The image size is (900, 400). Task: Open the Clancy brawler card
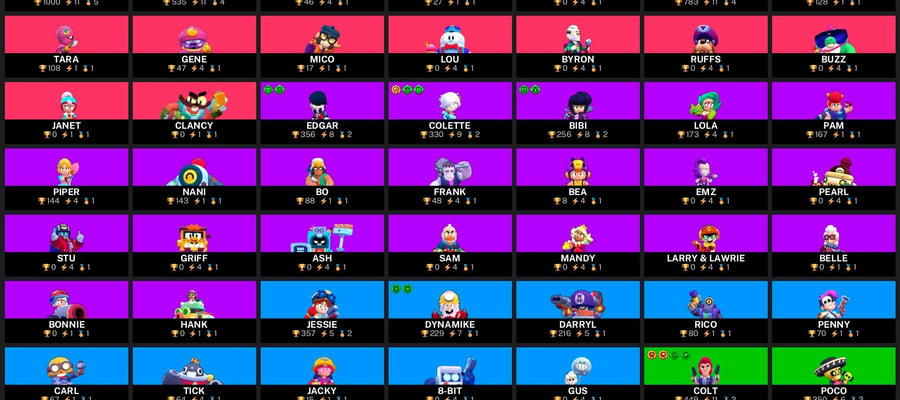click(195, 113)
